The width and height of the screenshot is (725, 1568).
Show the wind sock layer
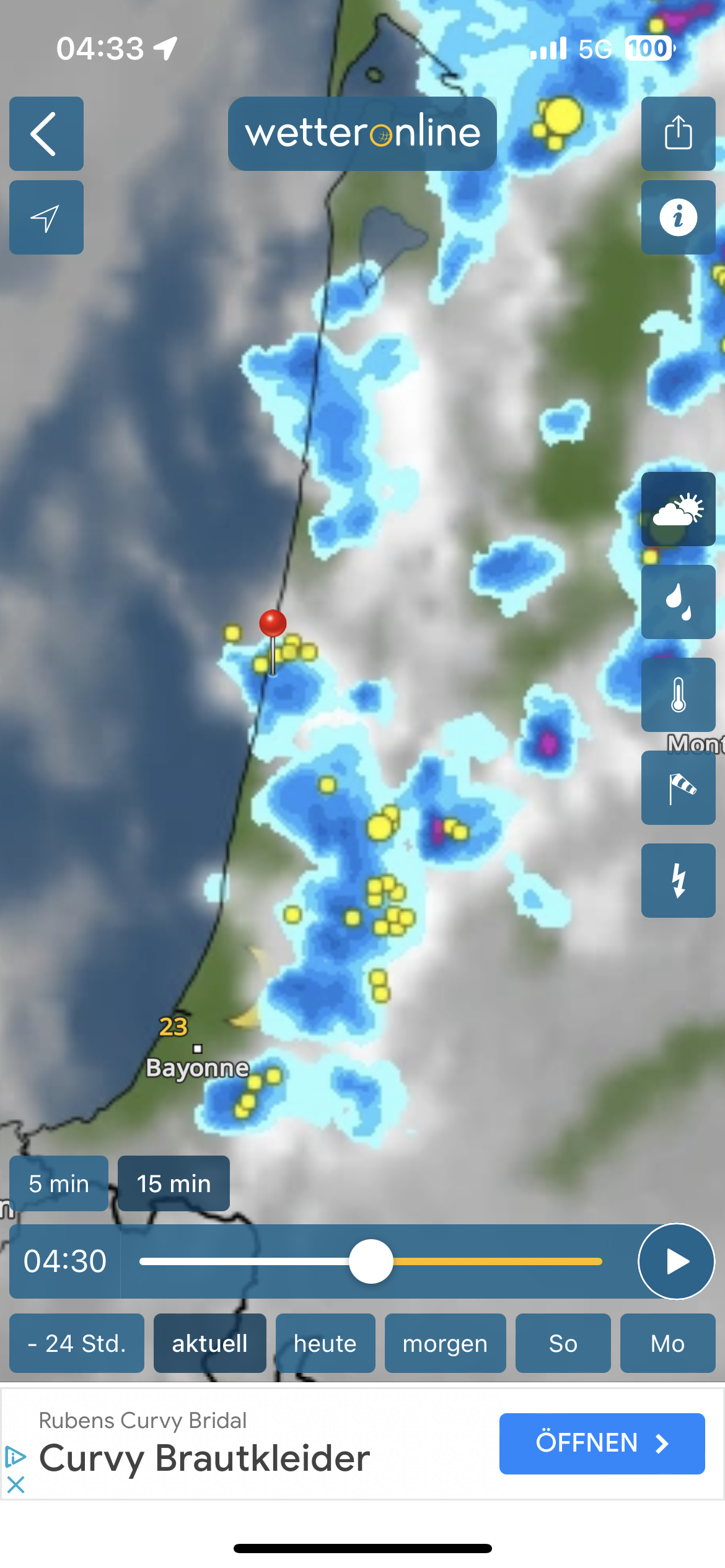point(678,788)
